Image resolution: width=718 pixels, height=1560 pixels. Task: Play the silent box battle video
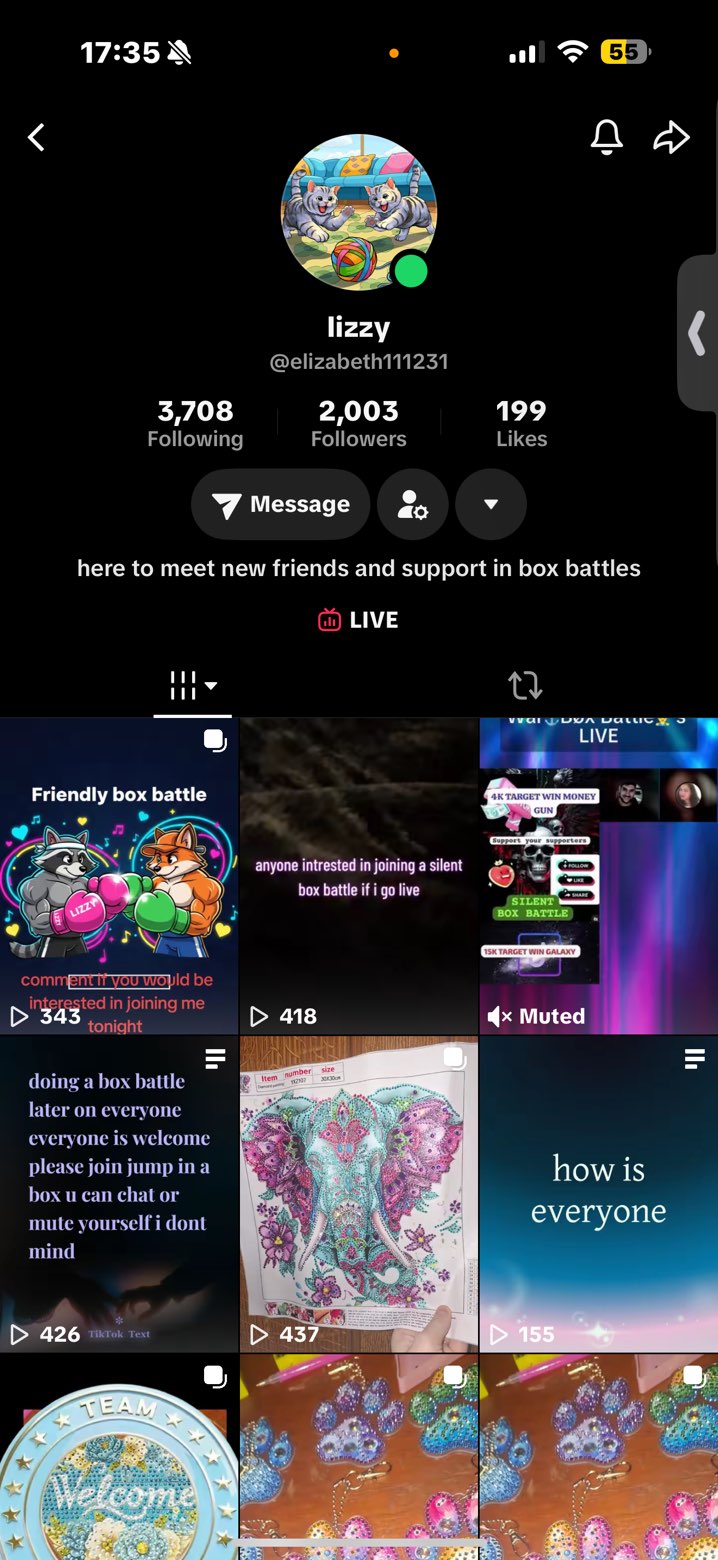(x=359, y=875)
